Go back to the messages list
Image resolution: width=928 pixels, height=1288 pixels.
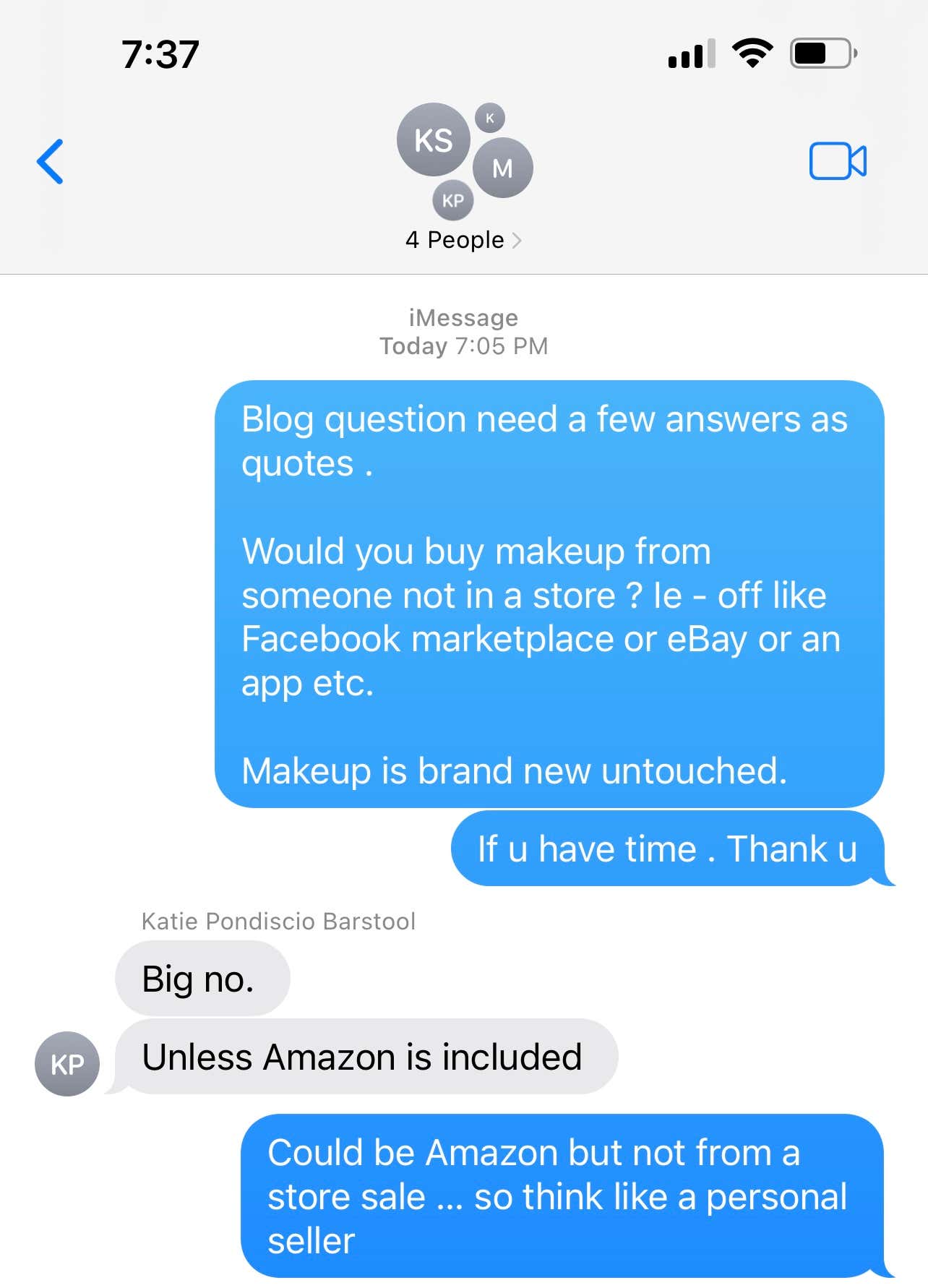point(50,161)
